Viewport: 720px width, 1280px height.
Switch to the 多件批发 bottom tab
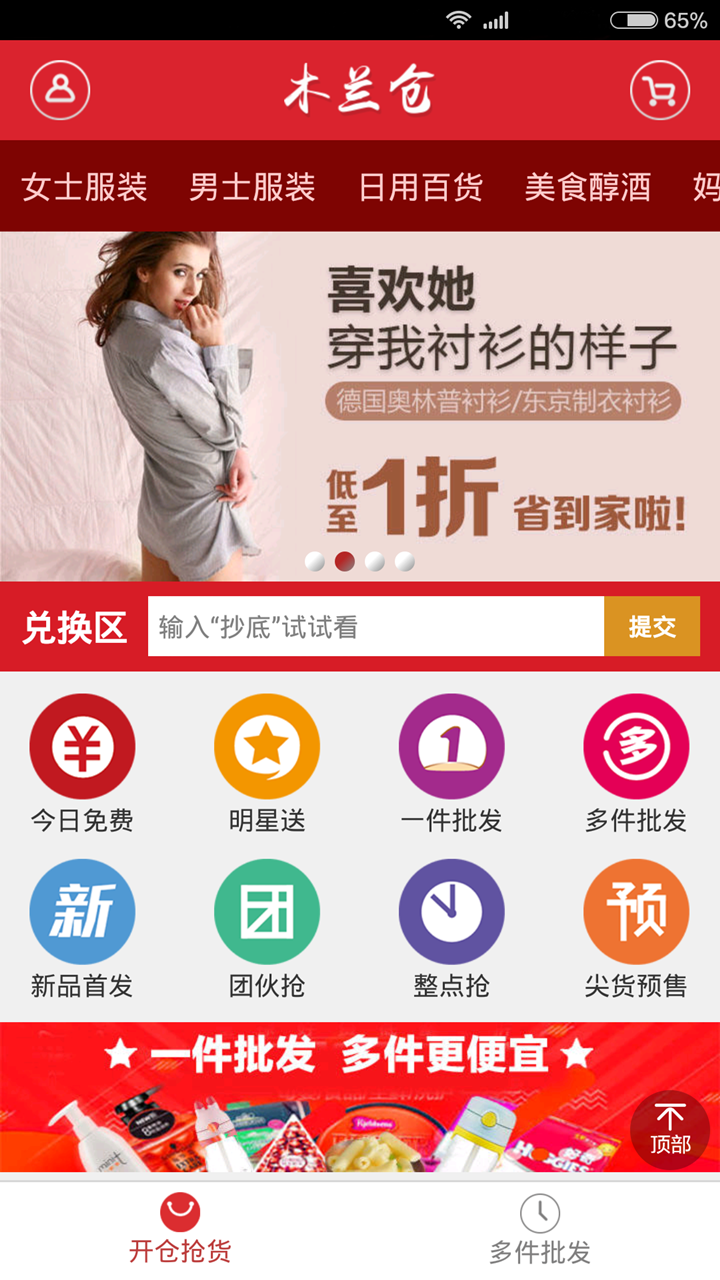click(x=540, y=1230)
